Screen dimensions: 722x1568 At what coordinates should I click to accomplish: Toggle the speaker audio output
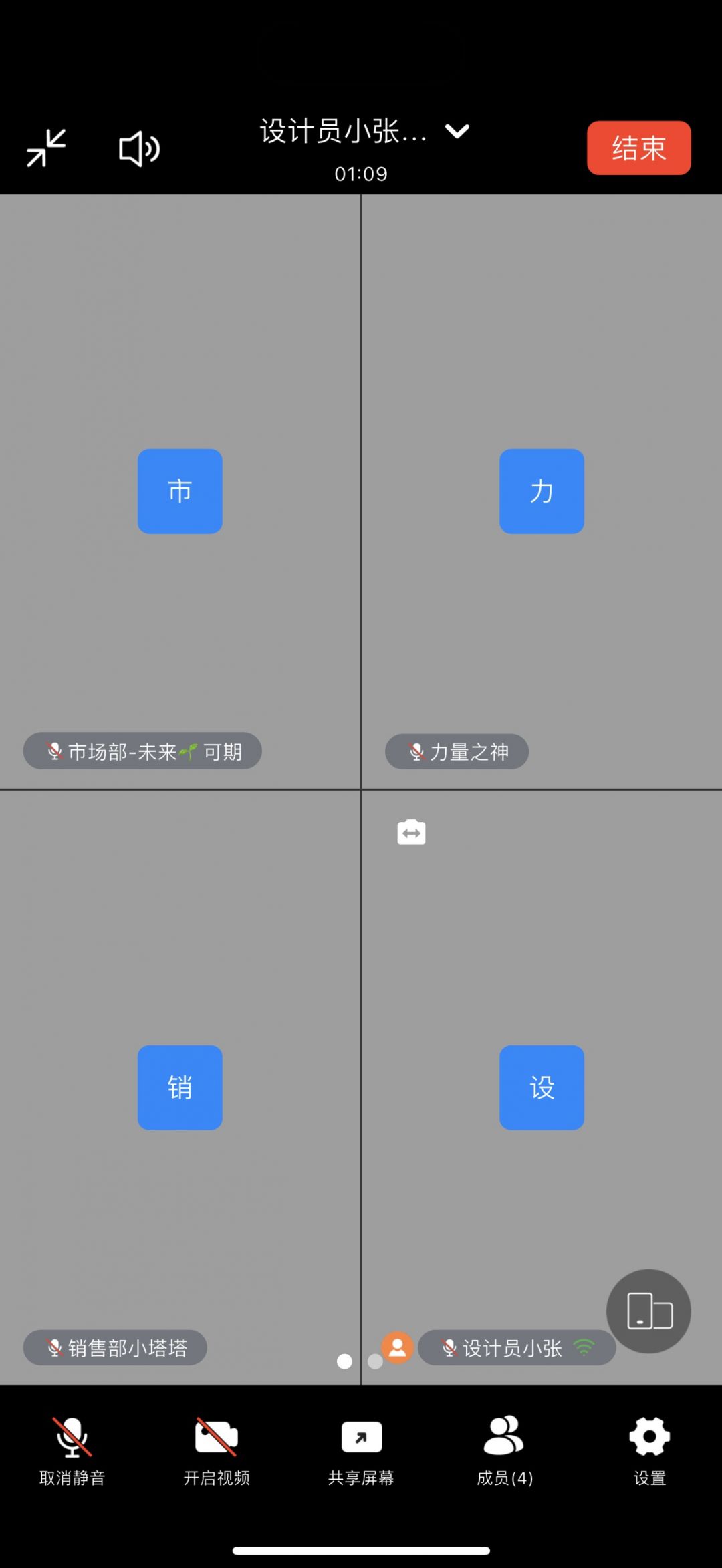(139, 148)
